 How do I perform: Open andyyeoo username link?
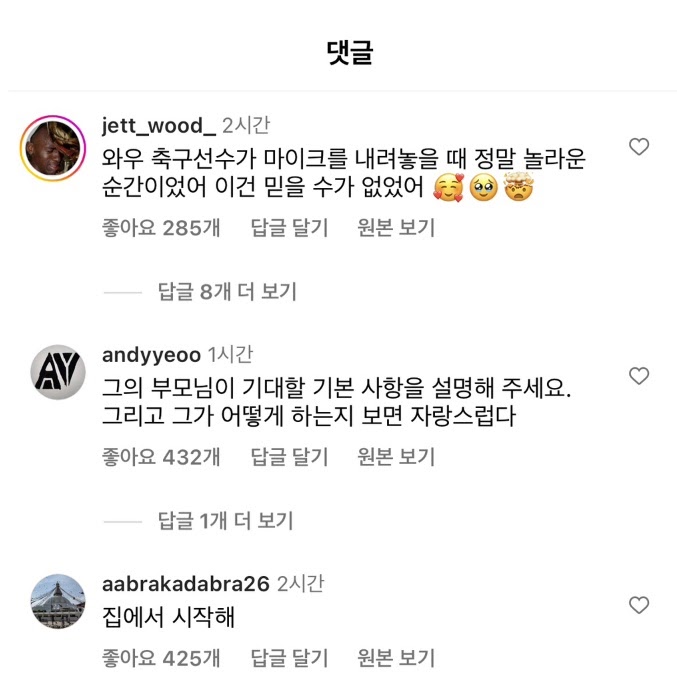click(150, 354)
